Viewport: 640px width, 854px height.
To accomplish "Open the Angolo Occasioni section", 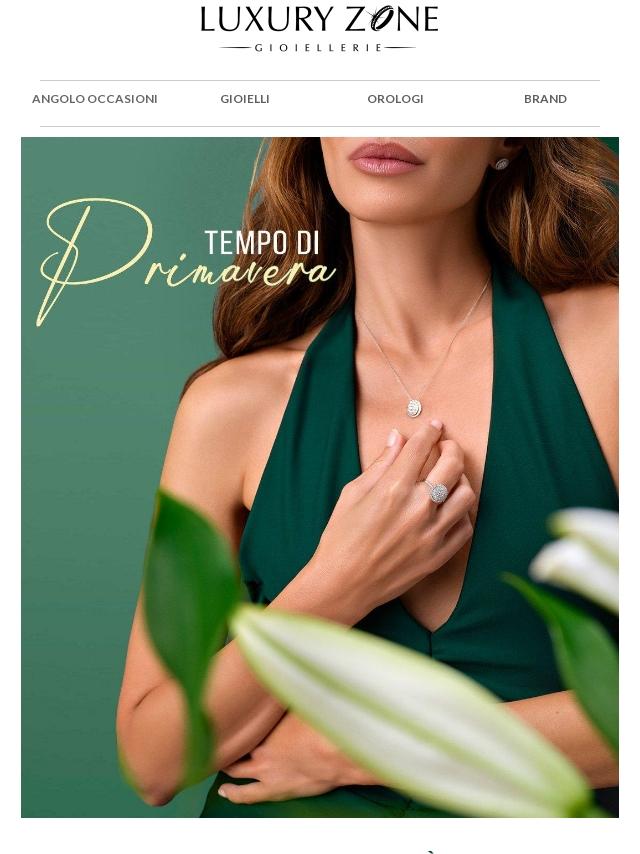I will (x=95, y=99).
